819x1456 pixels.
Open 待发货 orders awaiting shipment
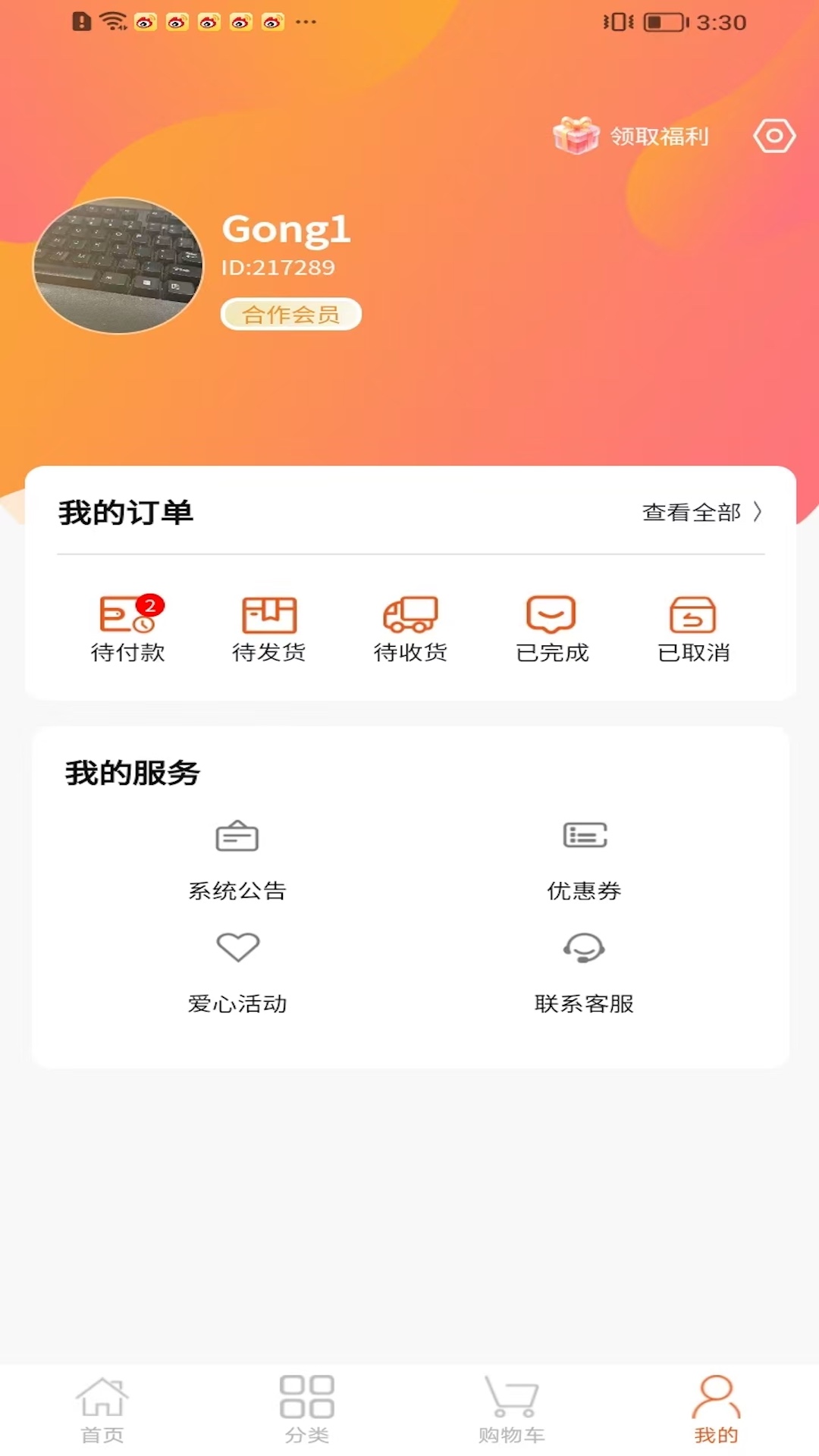coord(269,629)
